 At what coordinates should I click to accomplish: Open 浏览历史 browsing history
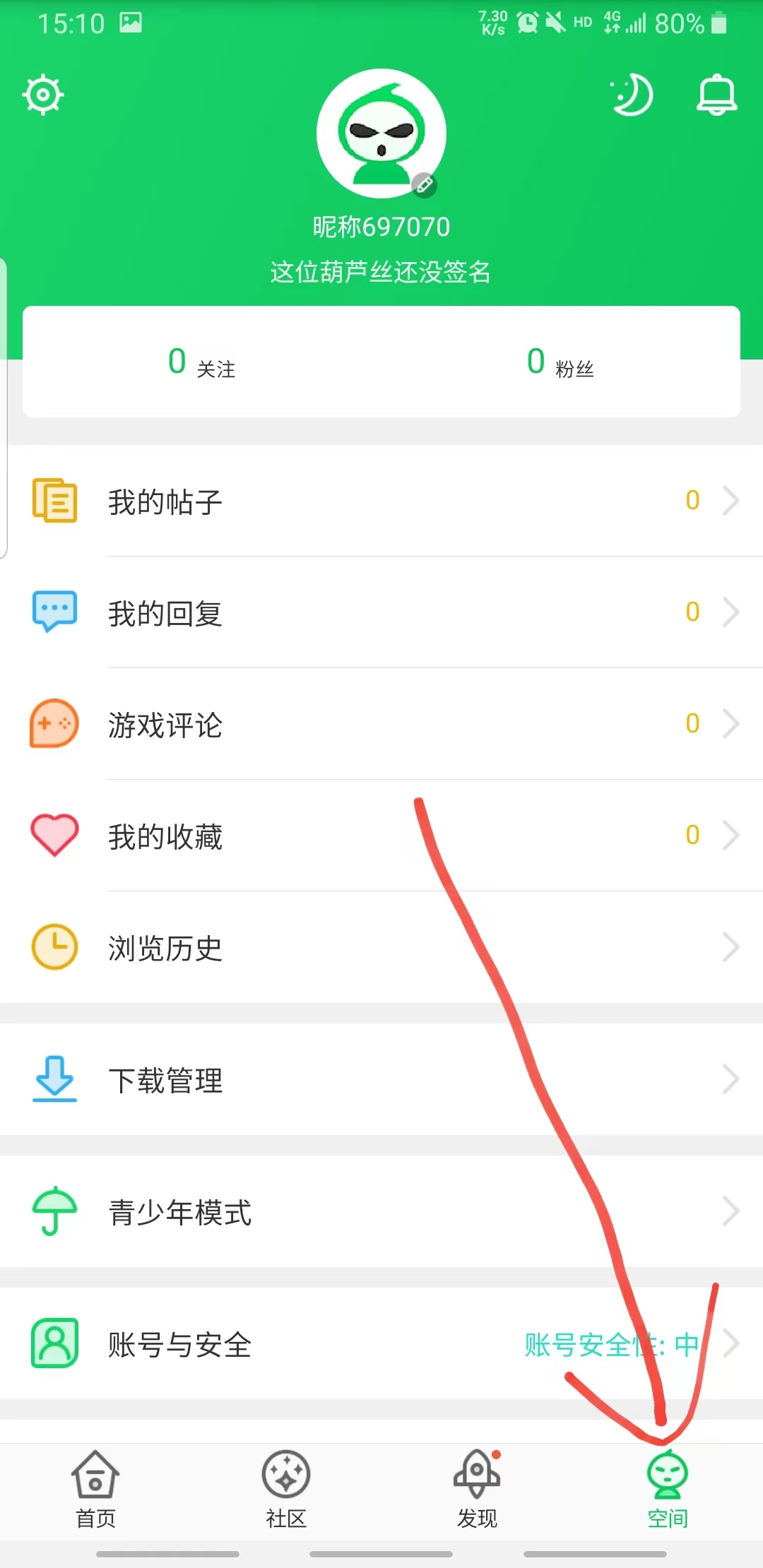[381, 947]
